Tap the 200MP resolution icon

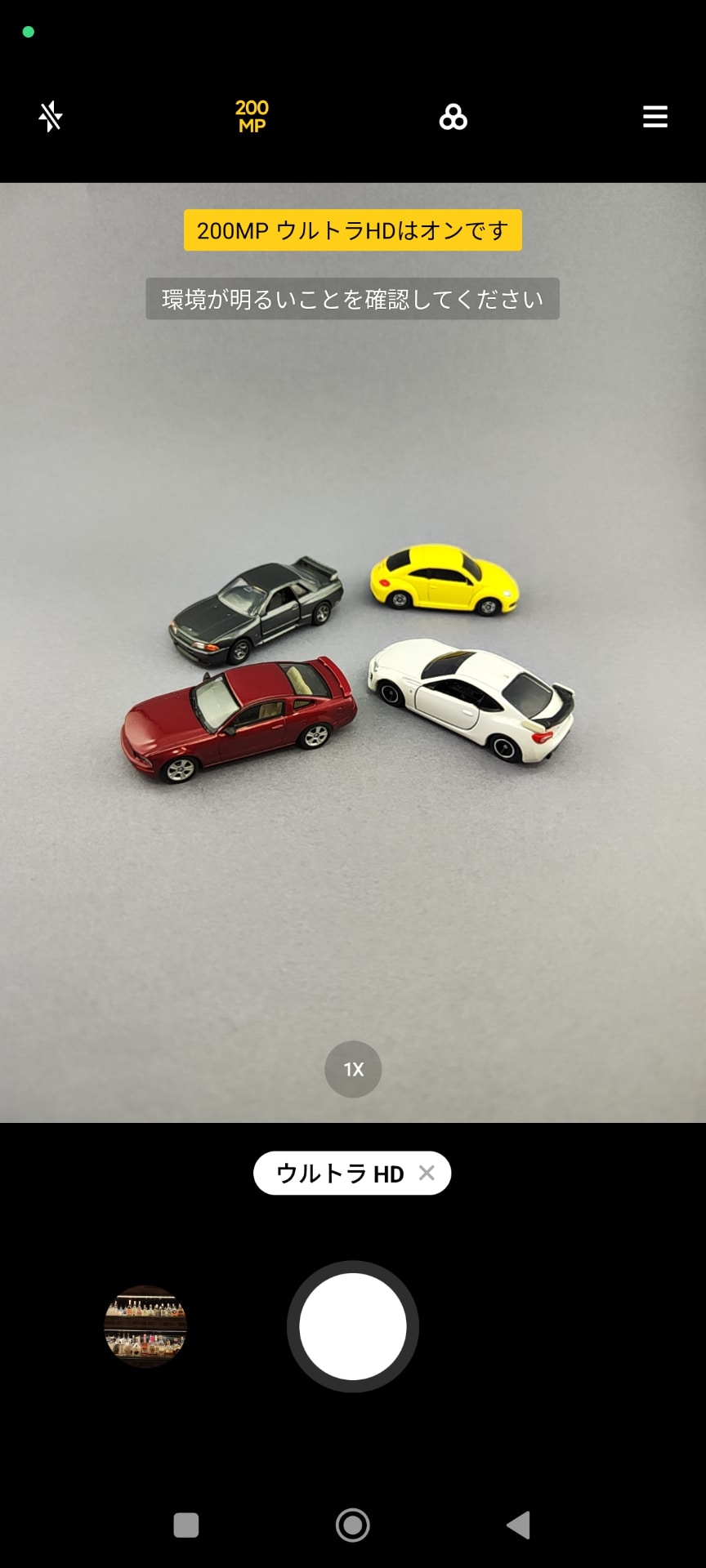click(x=252, y=117)
